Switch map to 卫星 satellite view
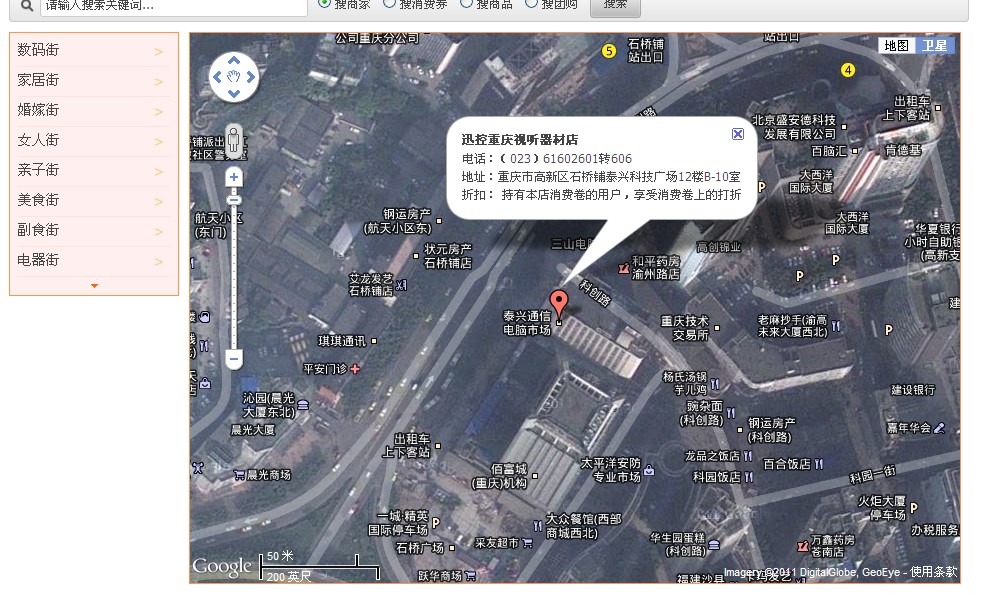 point(934,45)
